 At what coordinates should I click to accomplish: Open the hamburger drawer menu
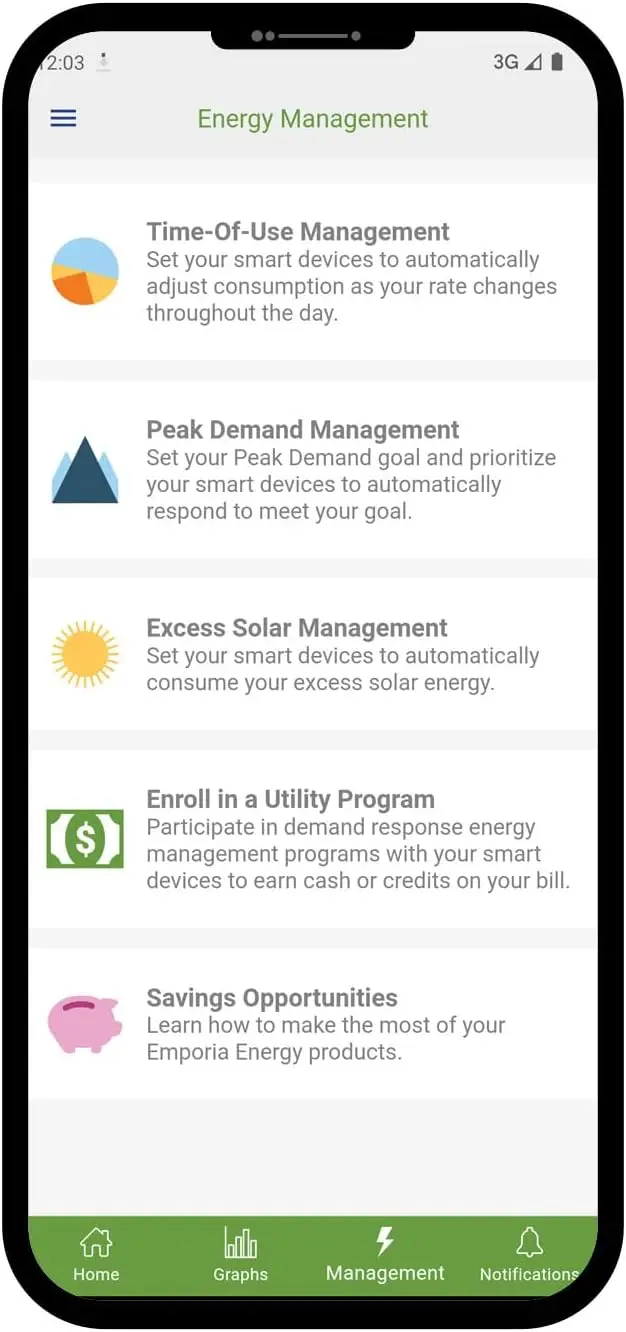[63, 119]
